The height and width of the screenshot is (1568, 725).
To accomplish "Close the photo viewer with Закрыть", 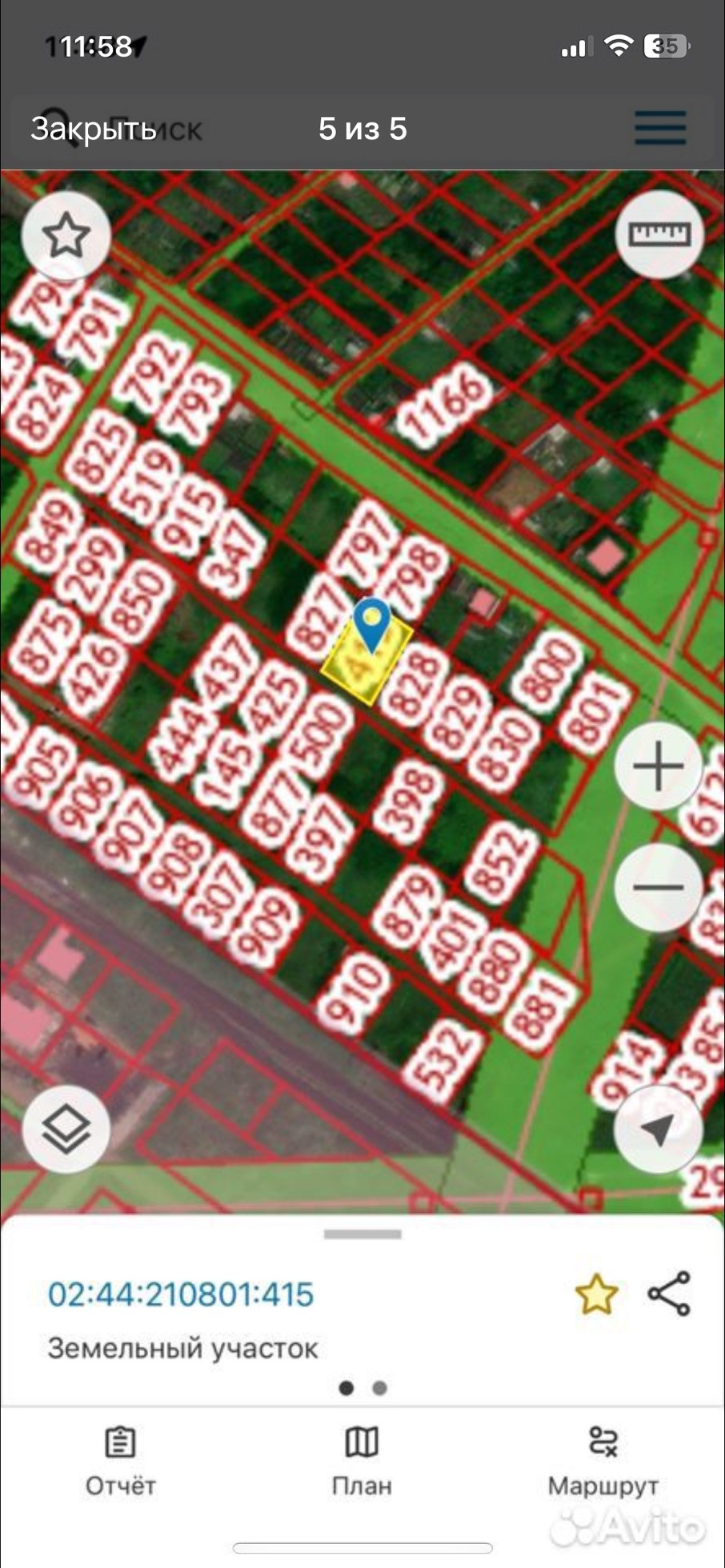I will [94, 129].
